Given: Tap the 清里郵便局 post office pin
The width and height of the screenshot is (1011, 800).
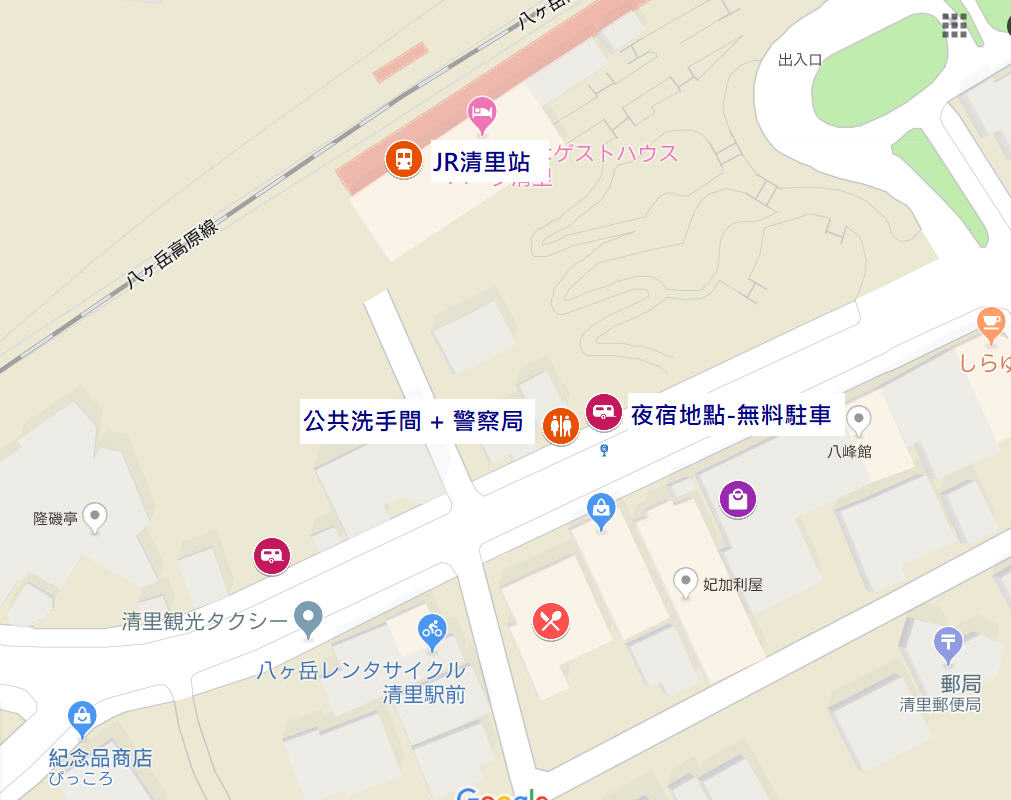Looking at the screenshot, I should coord(947,643).
